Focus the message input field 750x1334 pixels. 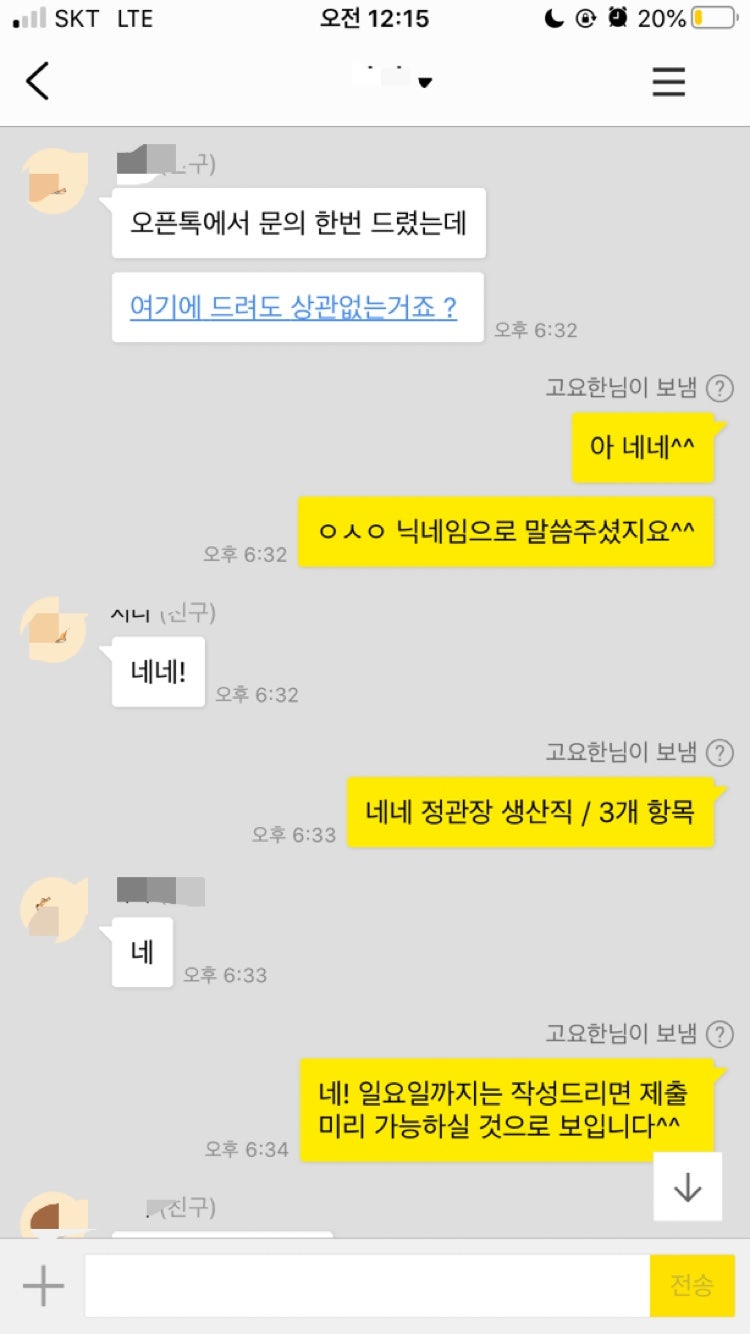click(x=366, y=1285)
